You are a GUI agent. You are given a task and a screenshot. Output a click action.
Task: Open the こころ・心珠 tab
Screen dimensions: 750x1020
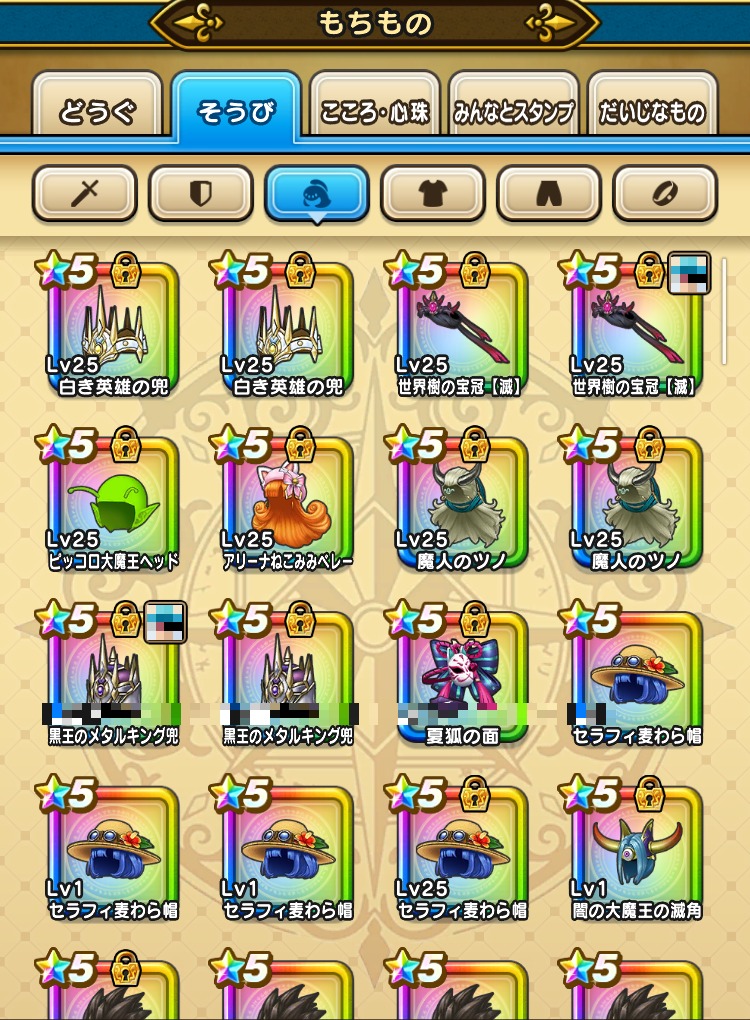(x=374, y=111)
